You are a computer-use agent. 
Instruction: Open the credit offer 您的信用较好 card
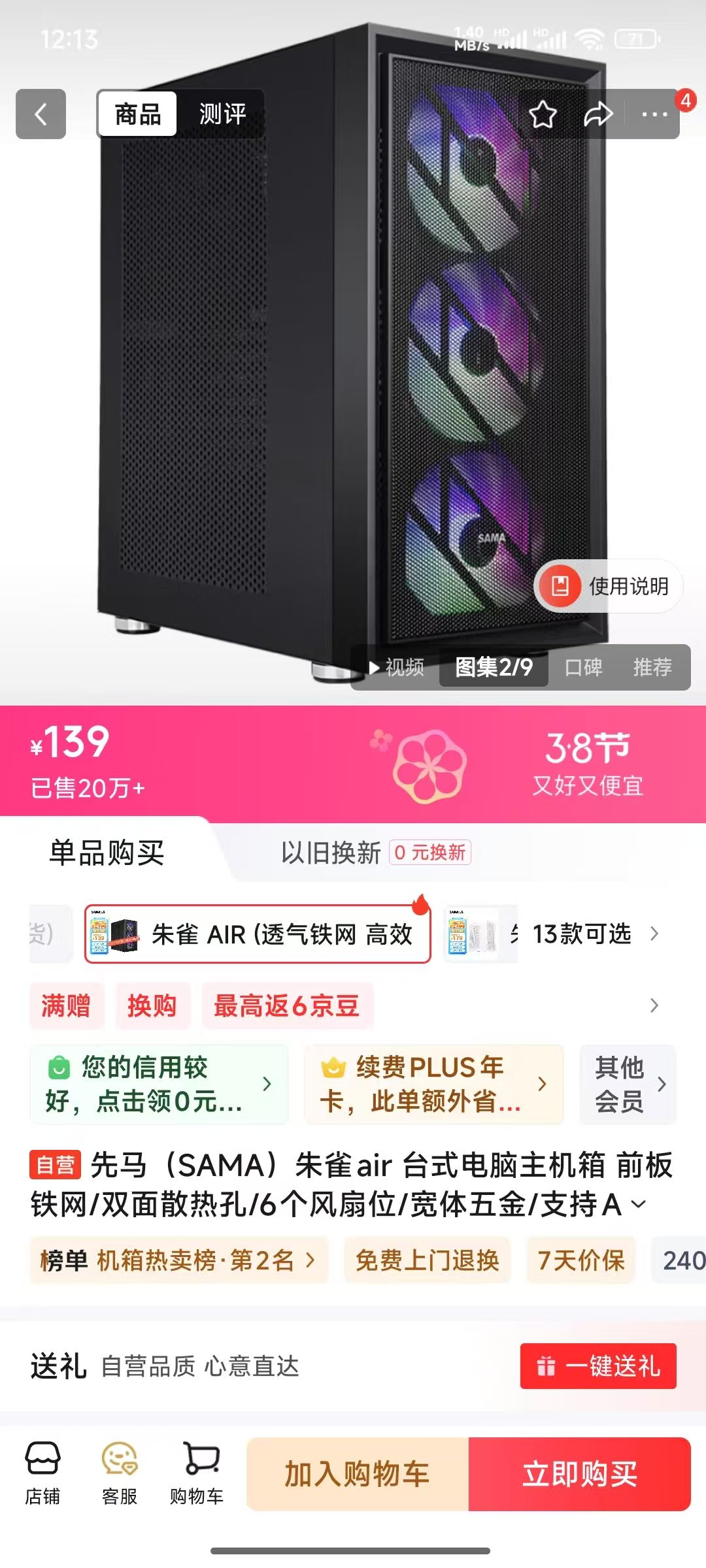click(x=159, y=1084)
